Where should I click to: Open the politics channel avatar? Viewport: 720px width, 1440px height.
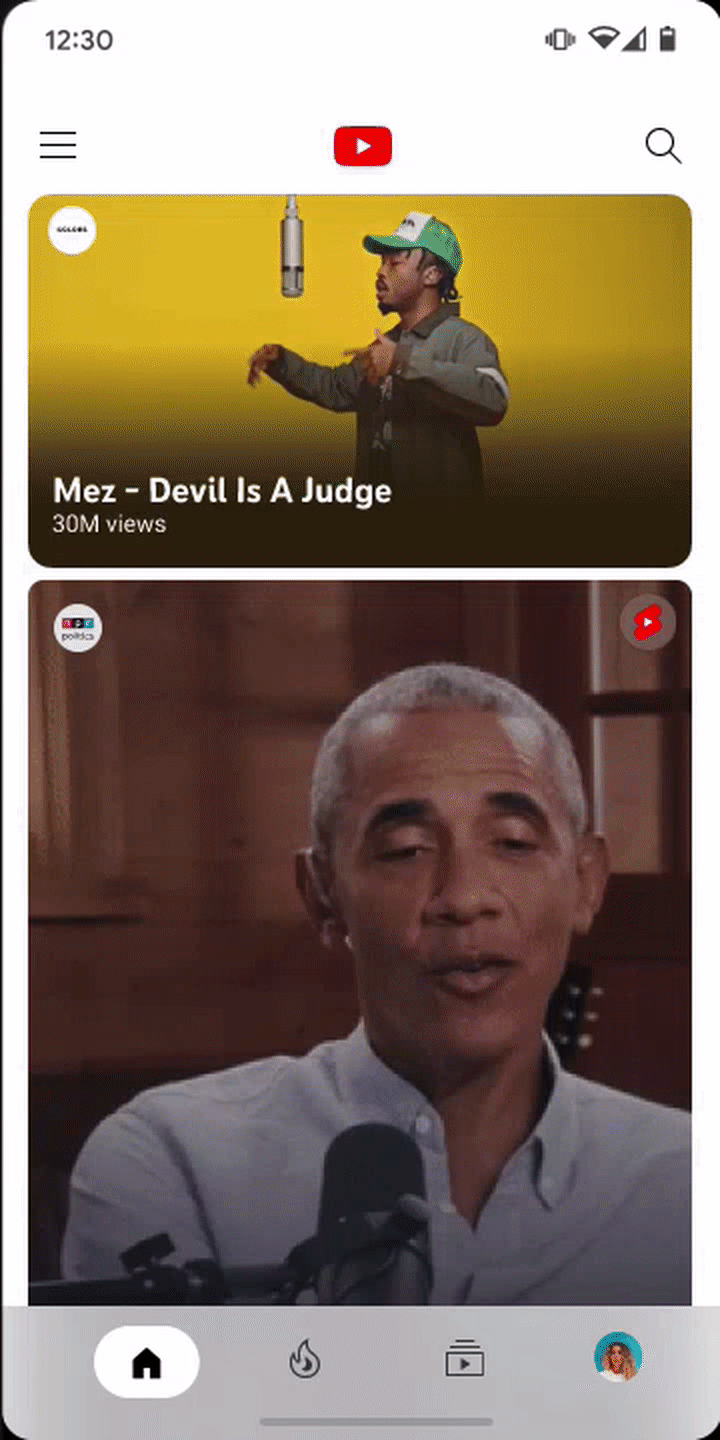78,628
